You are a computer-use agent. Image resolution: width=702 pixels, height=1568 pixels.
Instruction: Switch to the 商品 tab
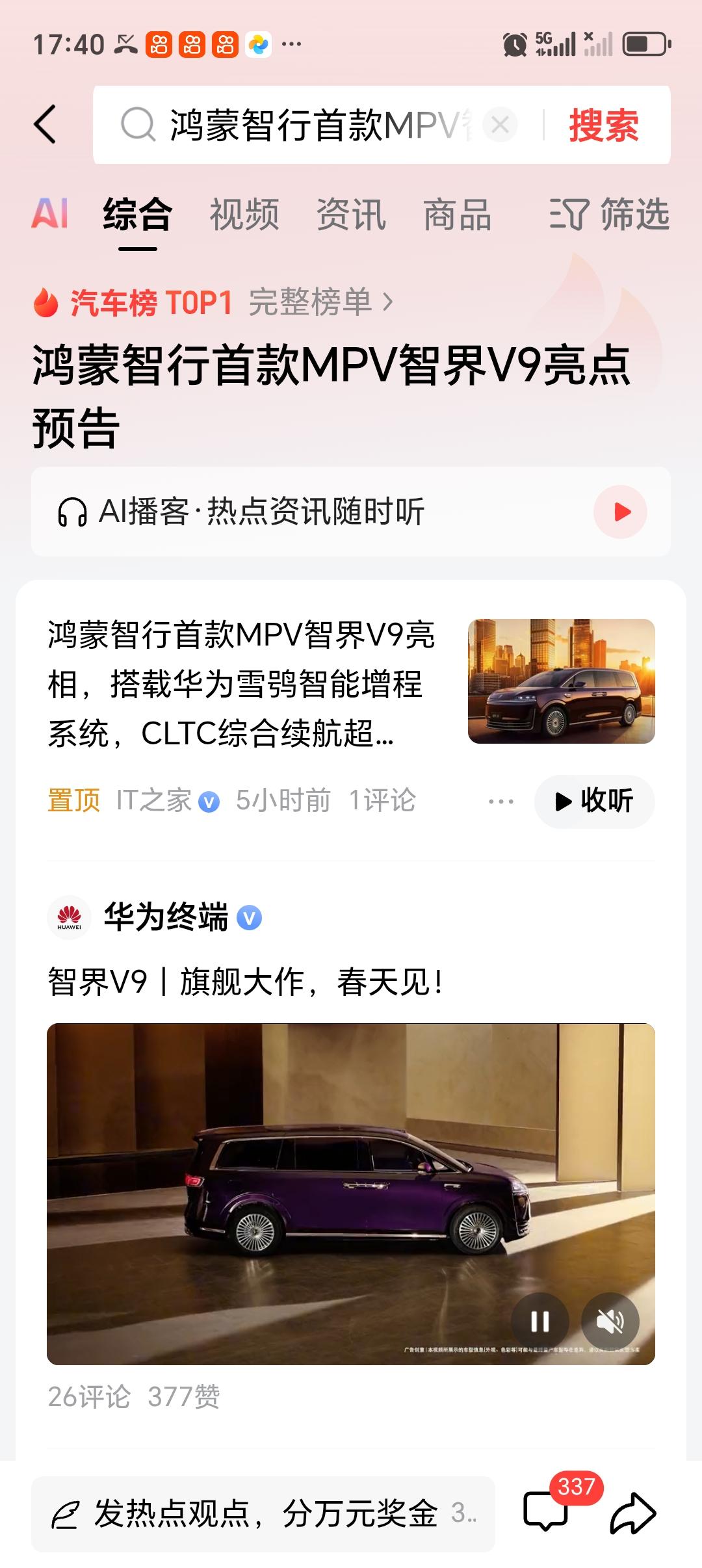point(459,216)
